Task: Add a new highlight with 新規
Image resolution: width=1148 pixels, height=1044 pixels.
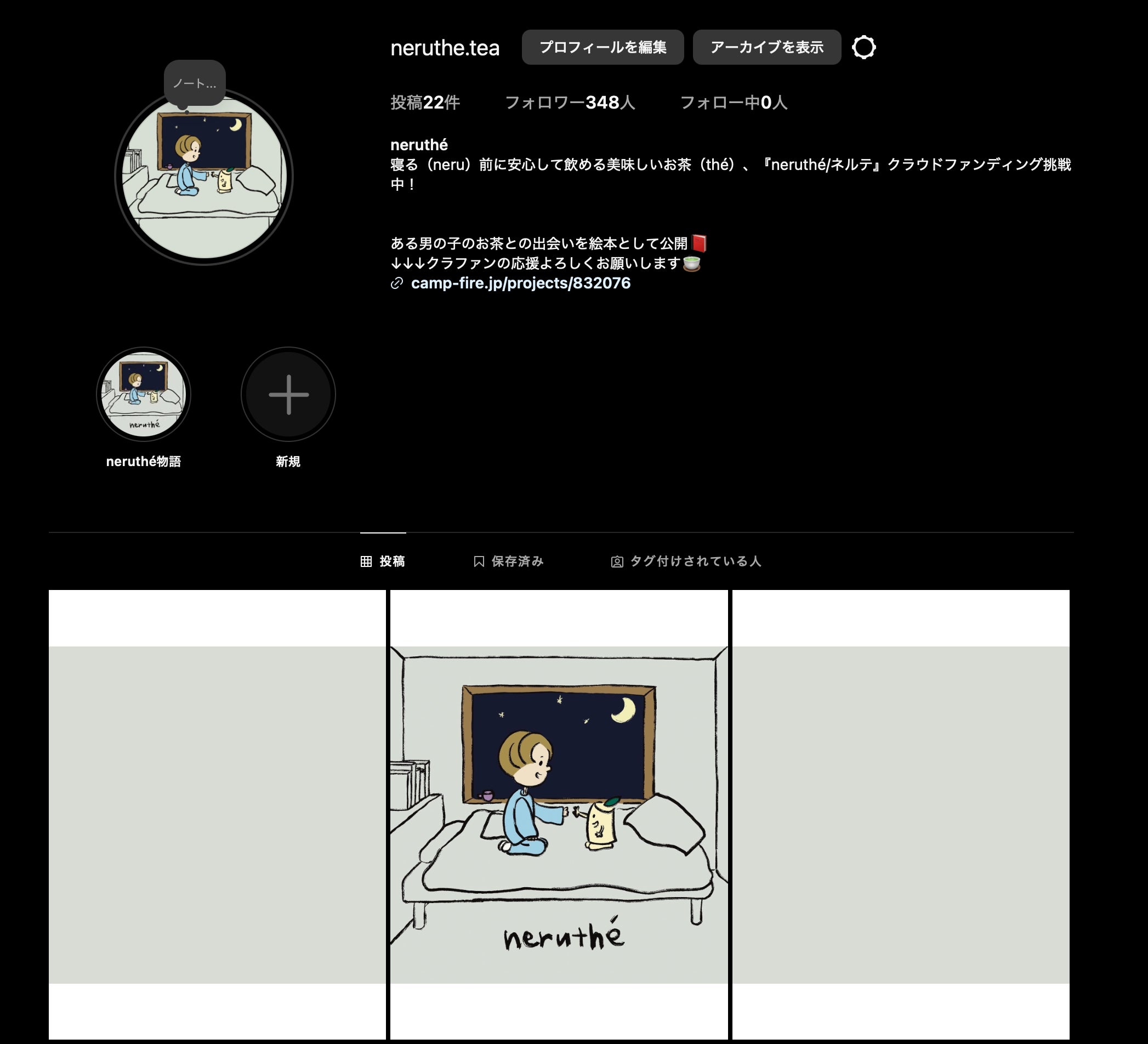Action: click(288, 394)
